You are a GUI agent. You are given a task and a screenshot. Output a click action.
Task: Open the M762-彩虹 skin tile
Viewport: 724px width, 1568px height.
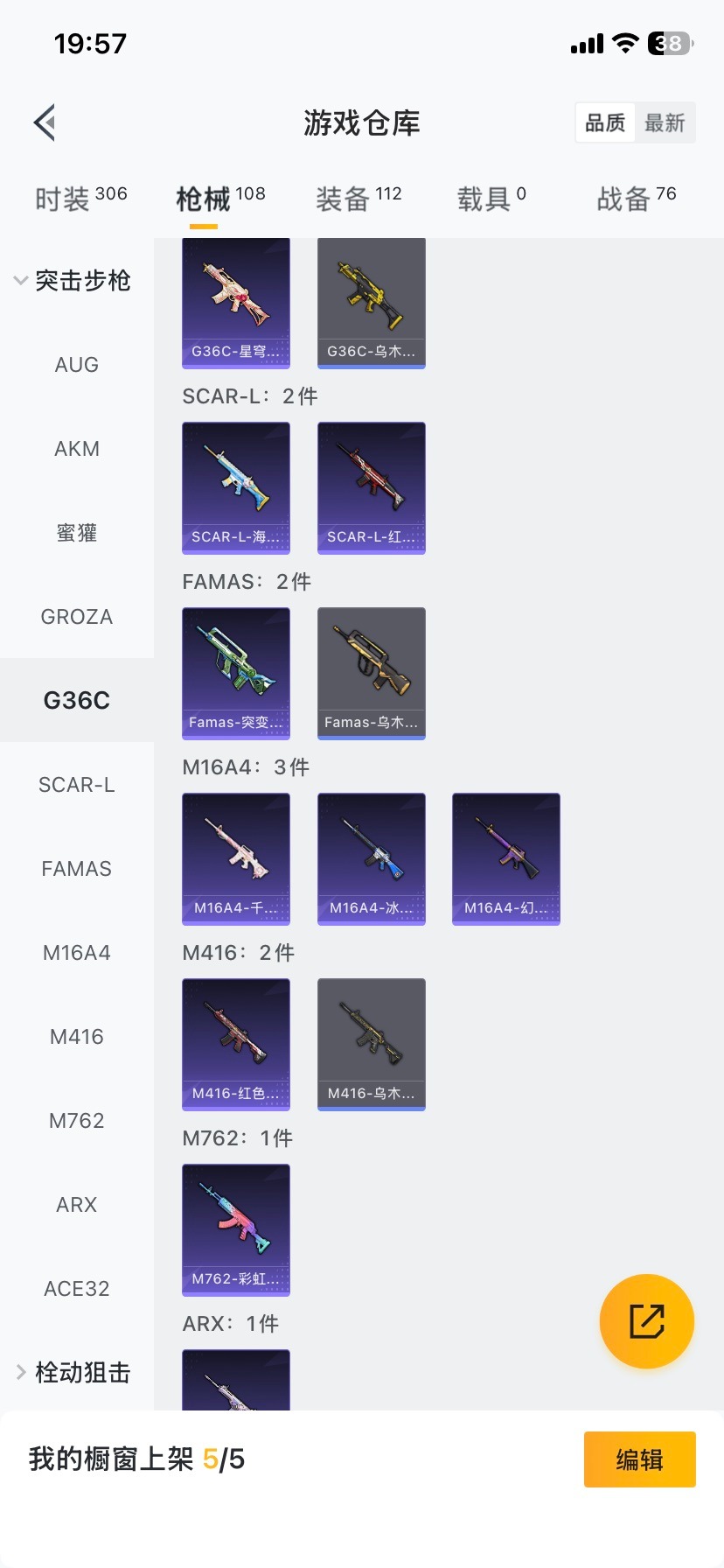236,1229
